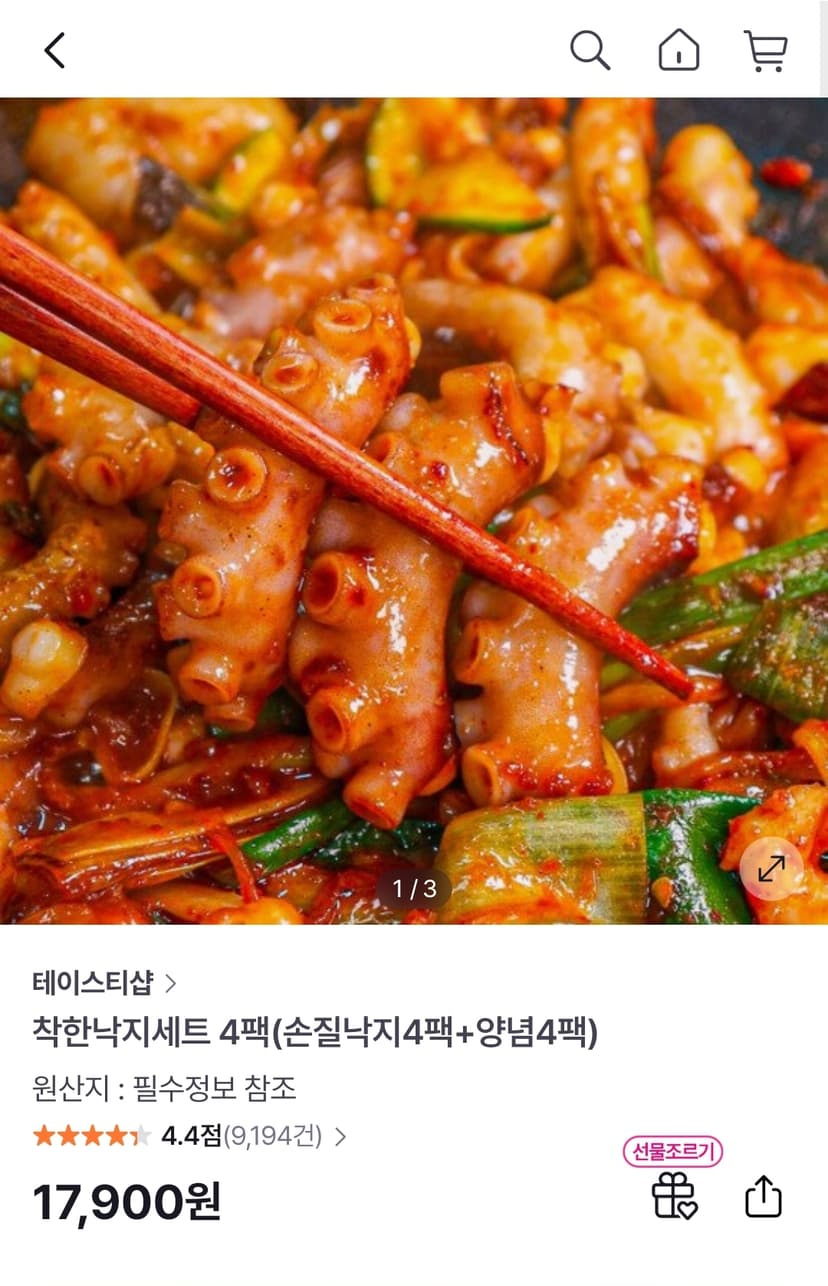Viewport: 828px width, 1286px height.
Task: Open the main product photo
Action: (x=414, y=510)
